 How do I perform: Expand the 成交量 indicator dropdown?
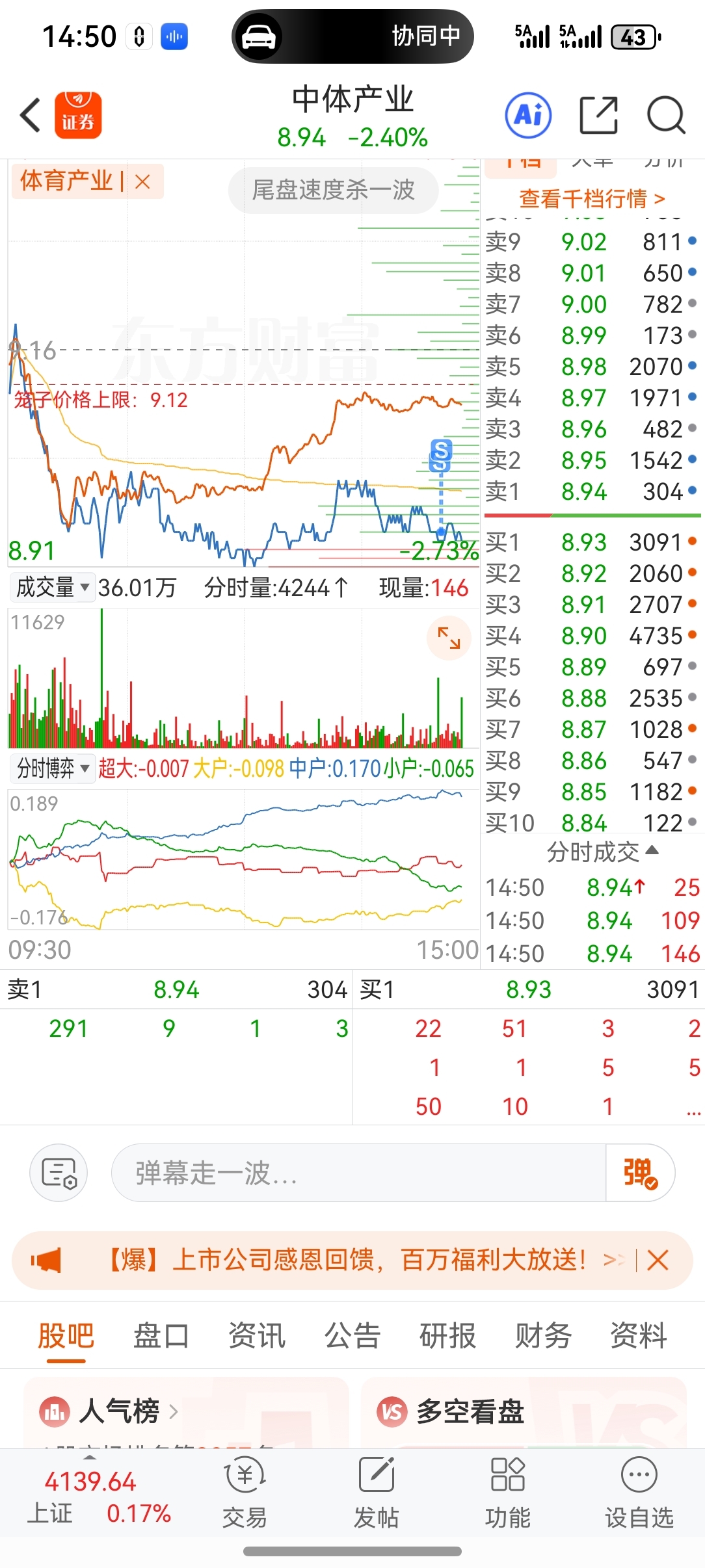click(53, 588)
